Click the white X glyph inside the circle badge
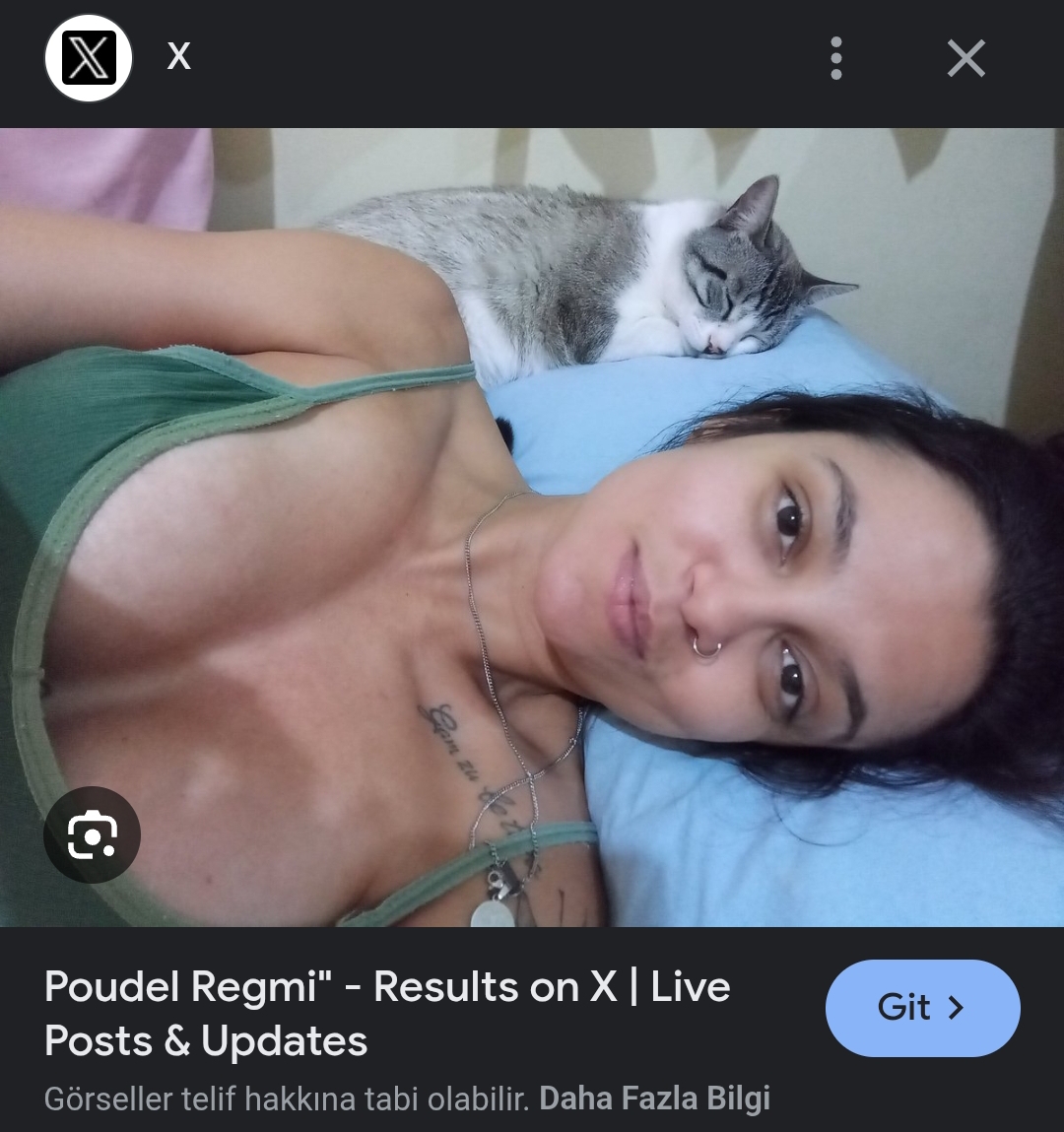 click(x=89, y=58)
